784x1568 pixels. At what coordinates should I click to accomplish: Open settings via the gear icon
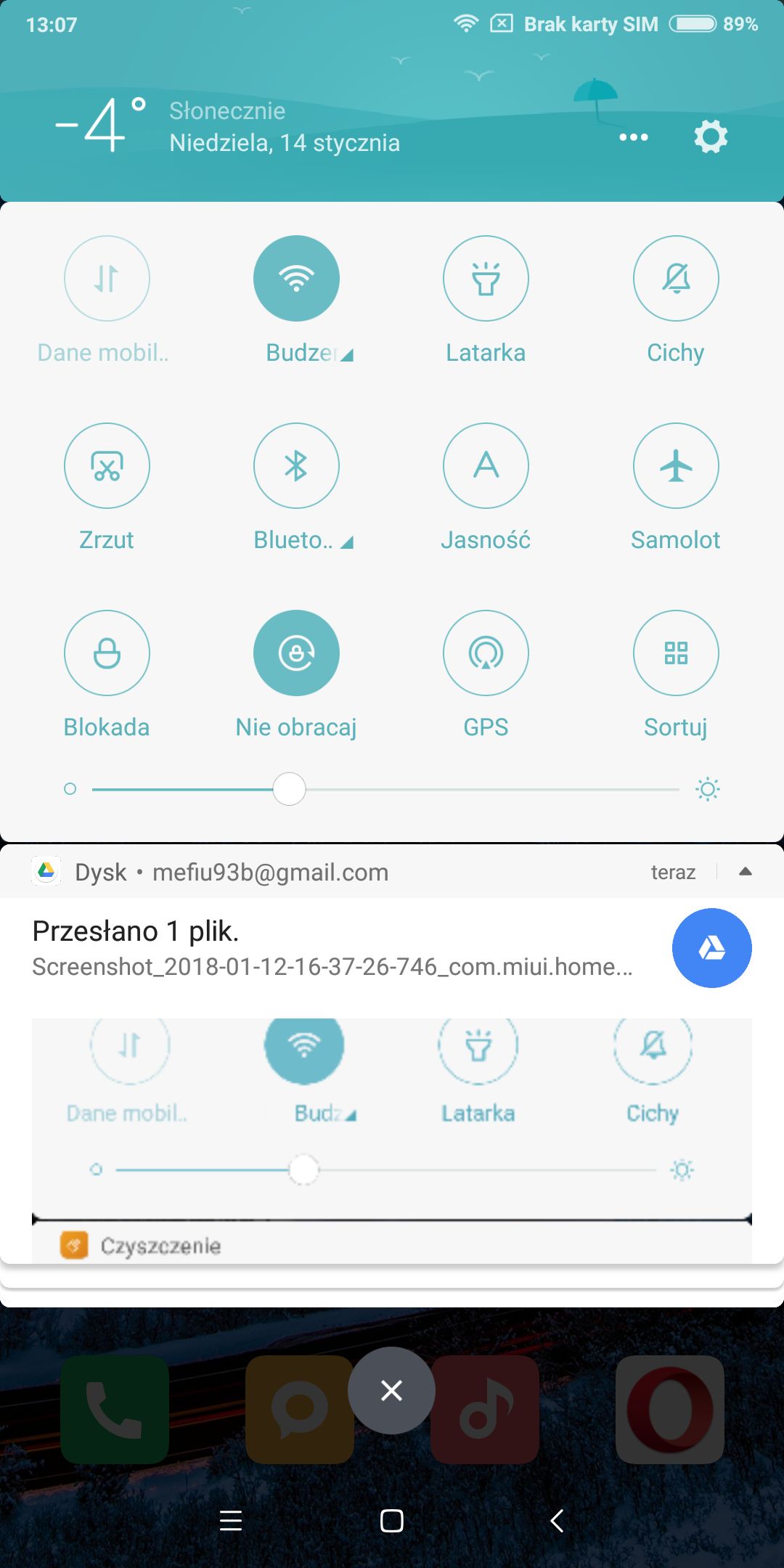pos(711,136)
